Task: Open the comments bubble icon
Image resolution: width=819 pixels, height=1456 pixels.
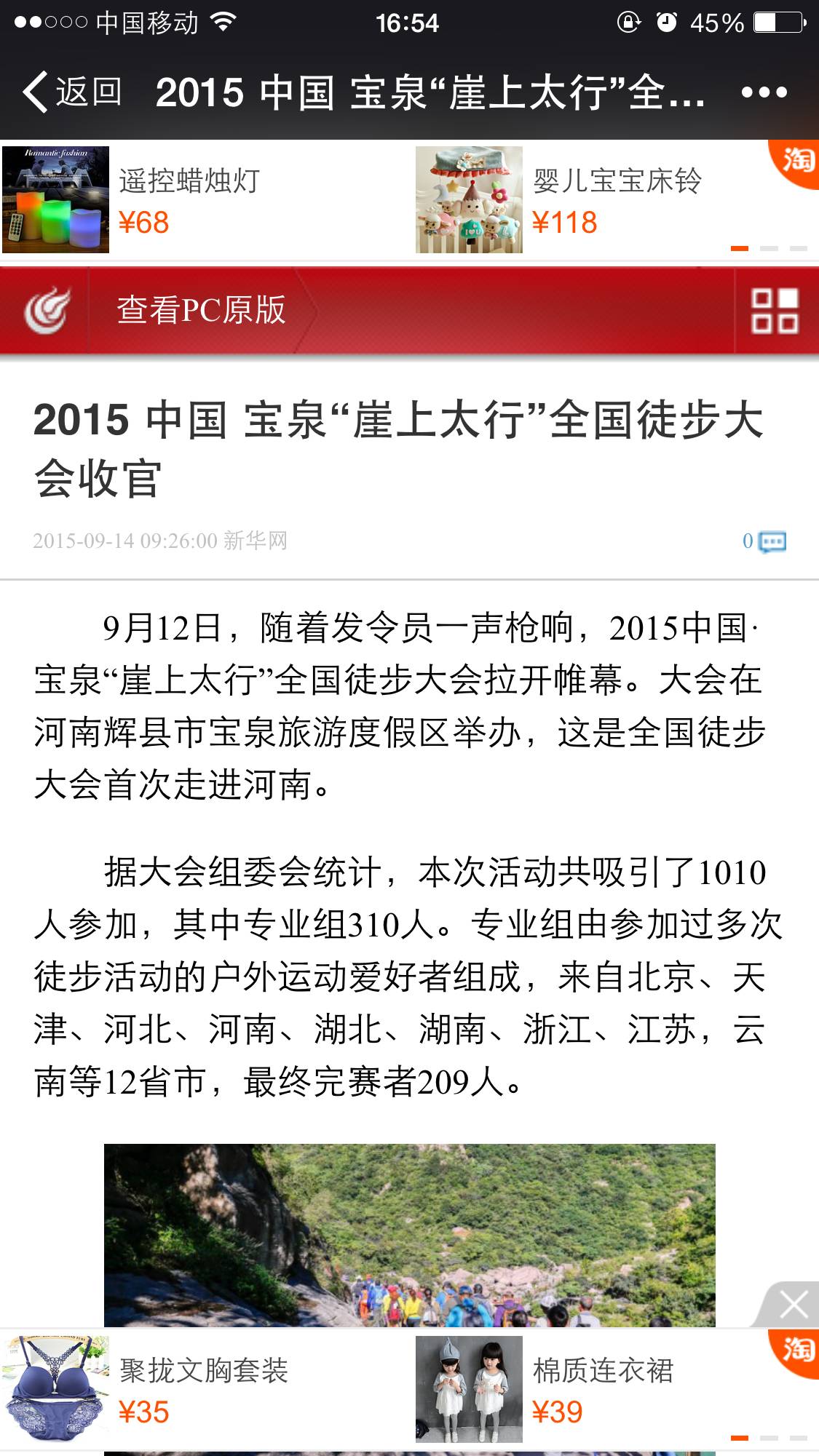Action: click(x=771, y=541)
